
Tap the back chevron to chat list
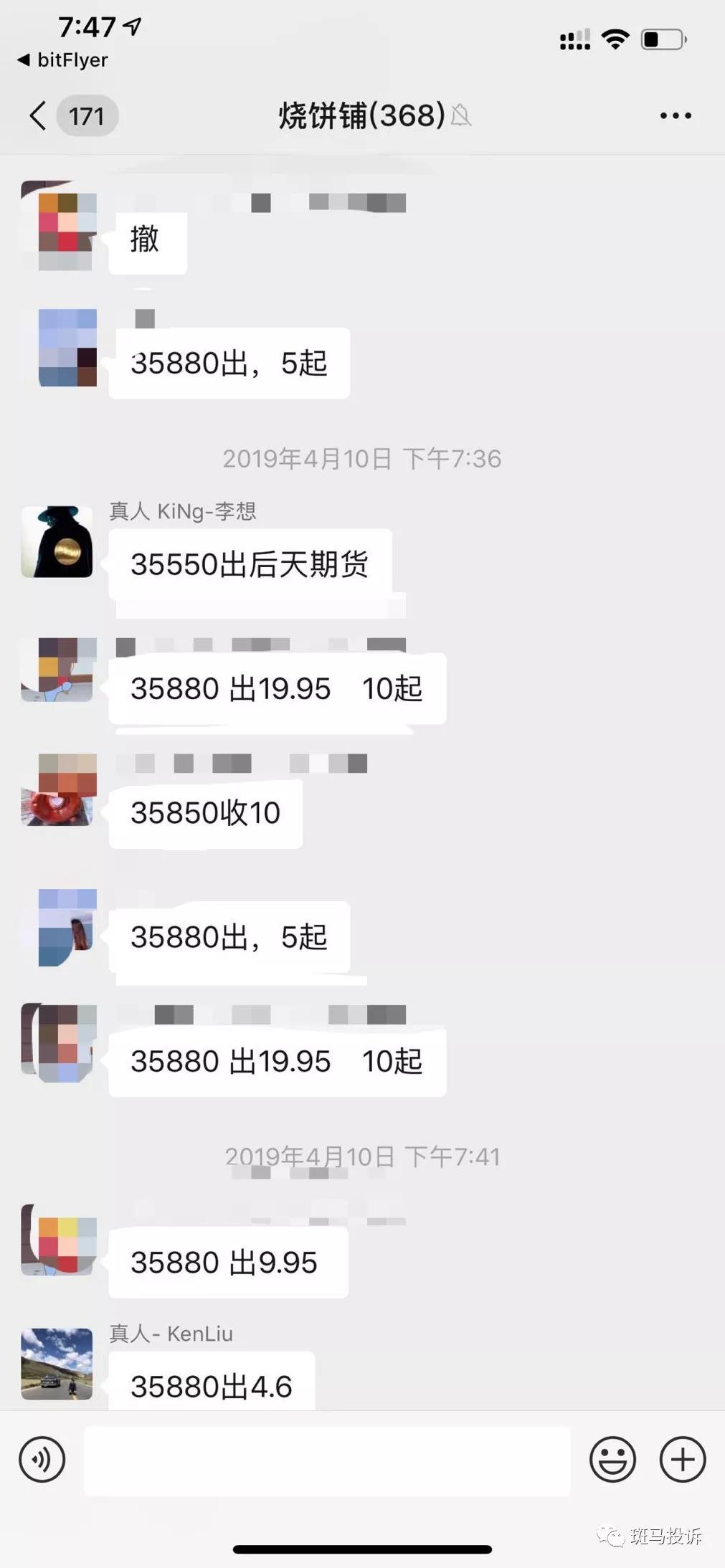point(37,115)
